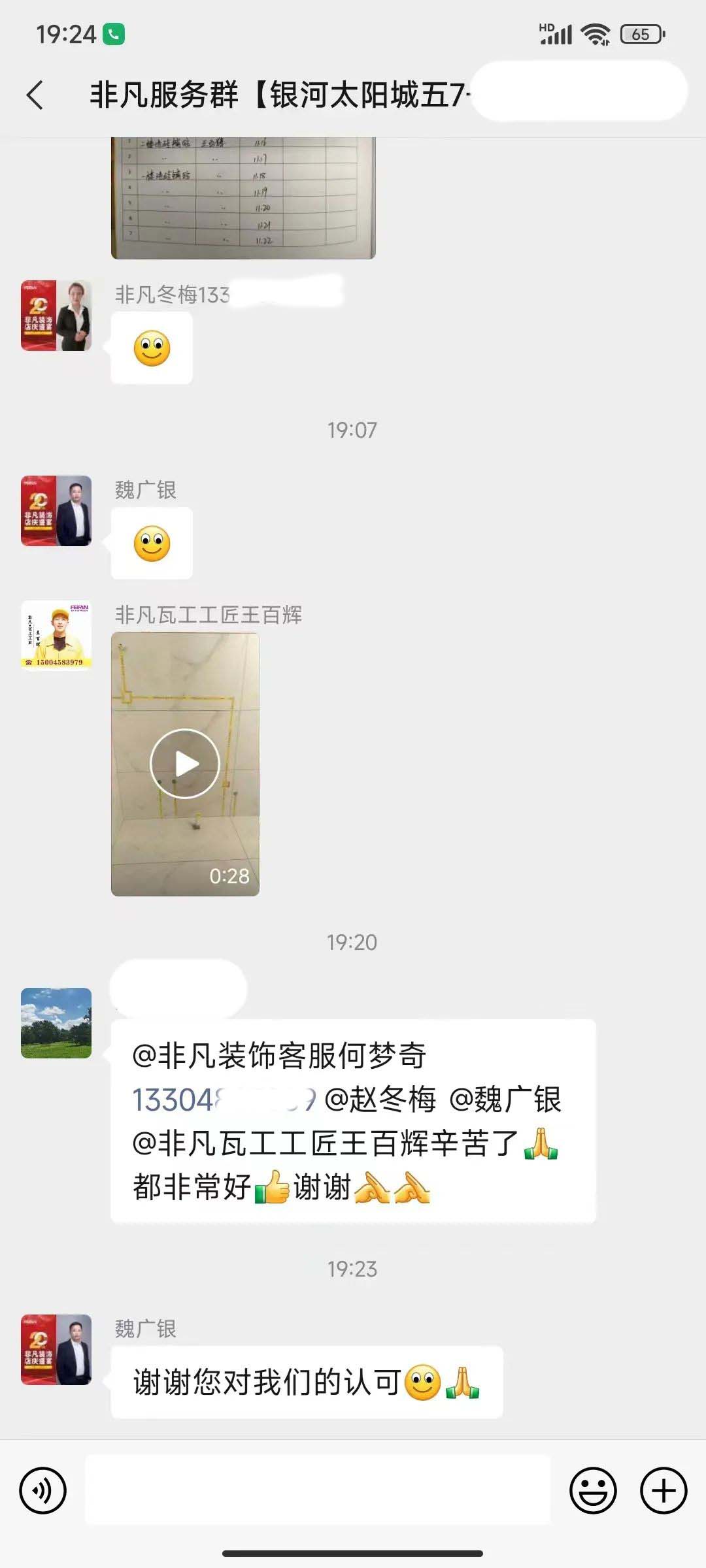Open 魏广银's avatar beside the thank-you reply

click(56, 1349)
